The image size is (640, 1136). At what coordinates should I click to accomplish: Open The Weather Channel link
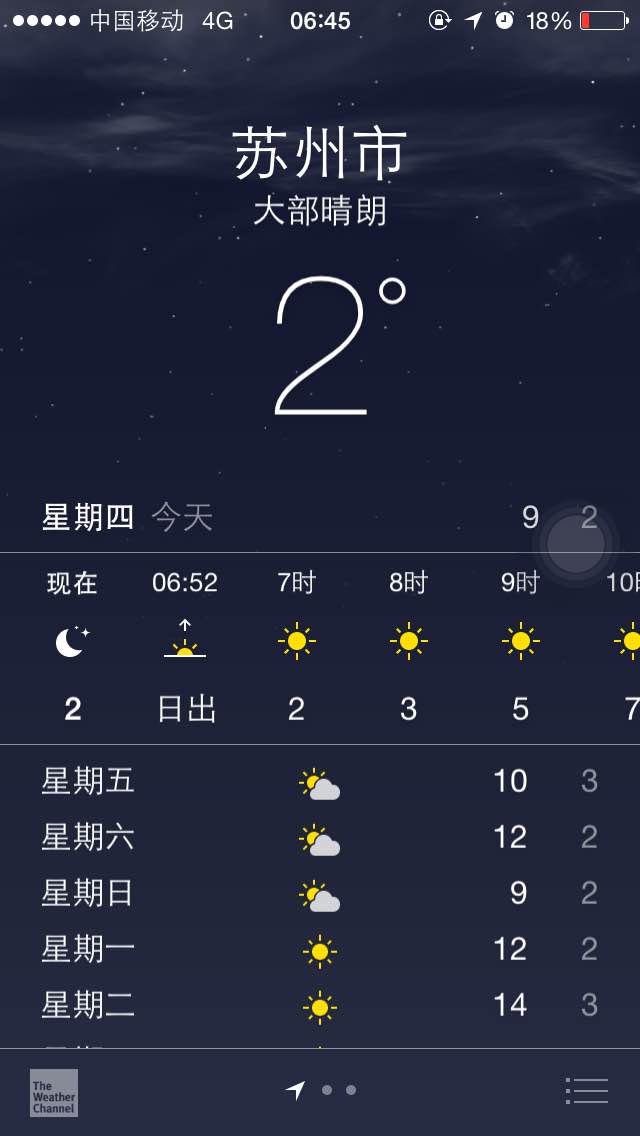pos(54,1093)
